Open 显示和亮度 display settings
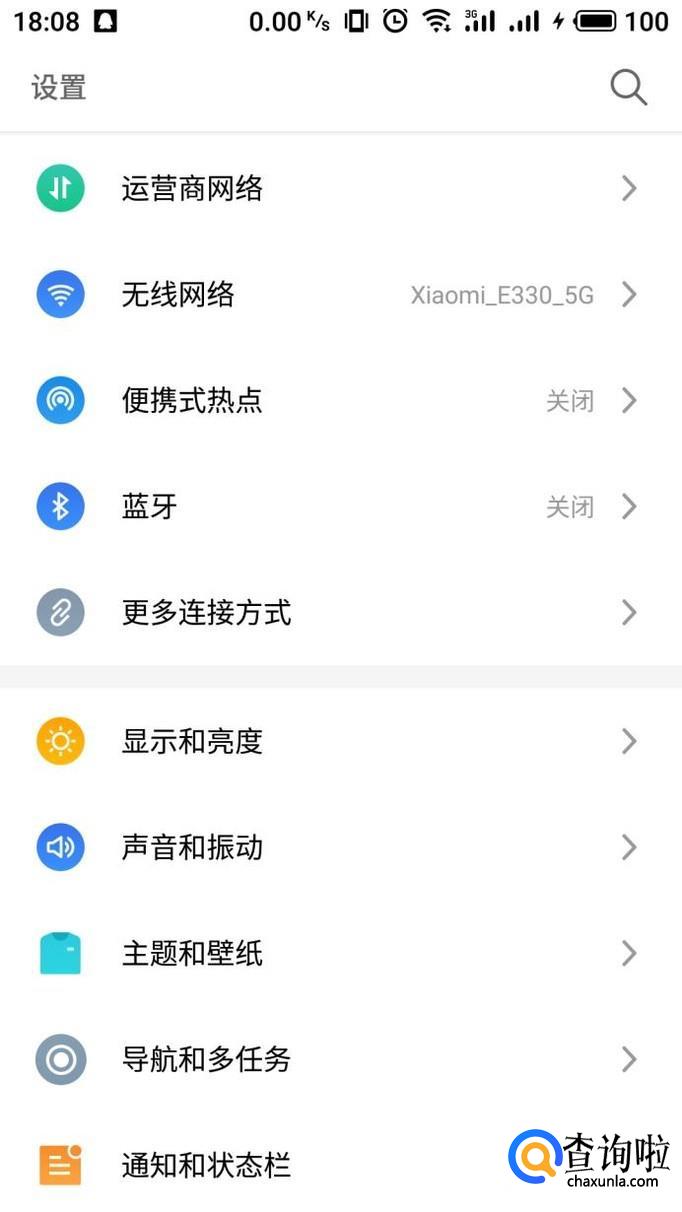The image size is (682, 1212). coord(192,741)
